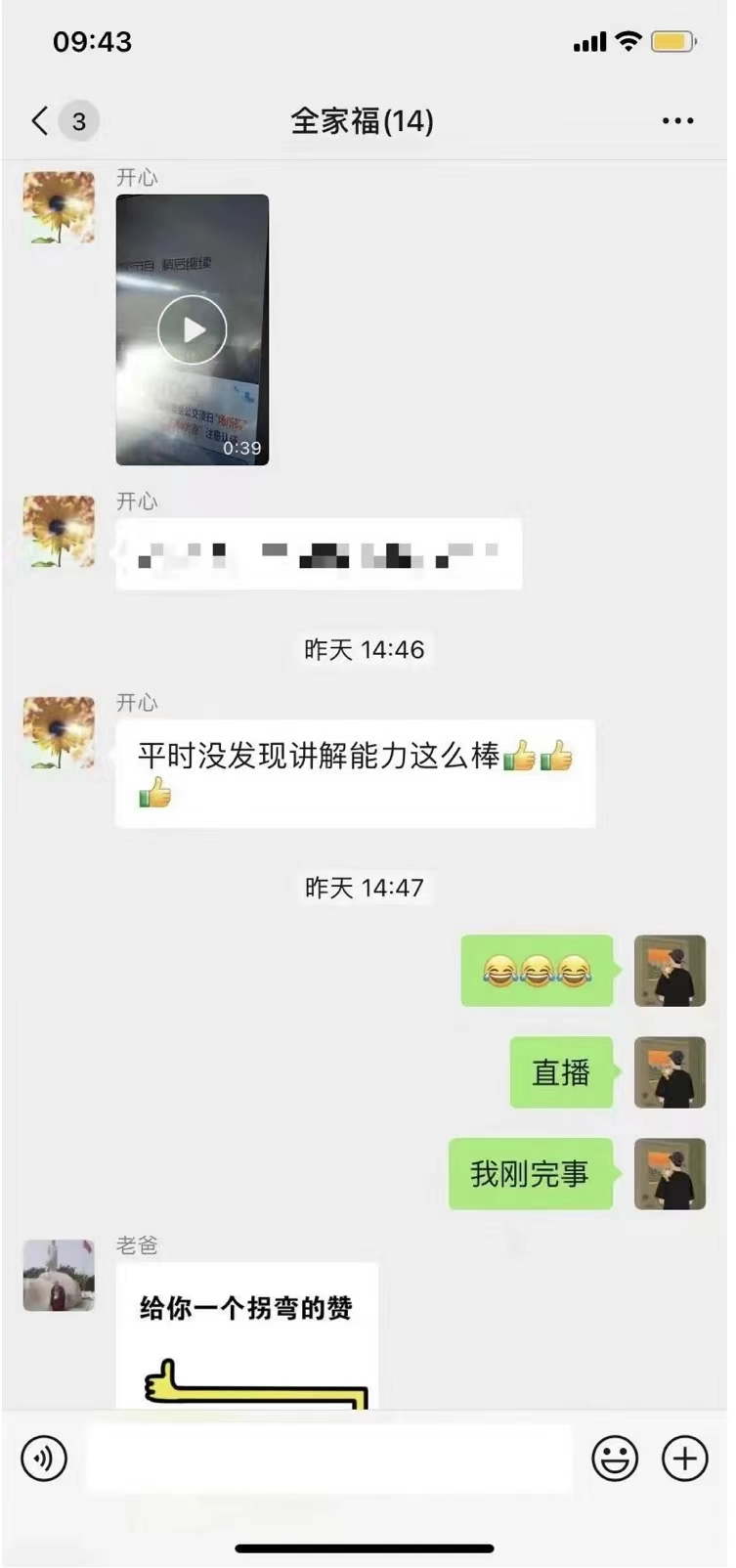Screen dimensions: 736x1568
Task: Open 开心's avatar beside the thumbs-up message
Action: (59, 732)
